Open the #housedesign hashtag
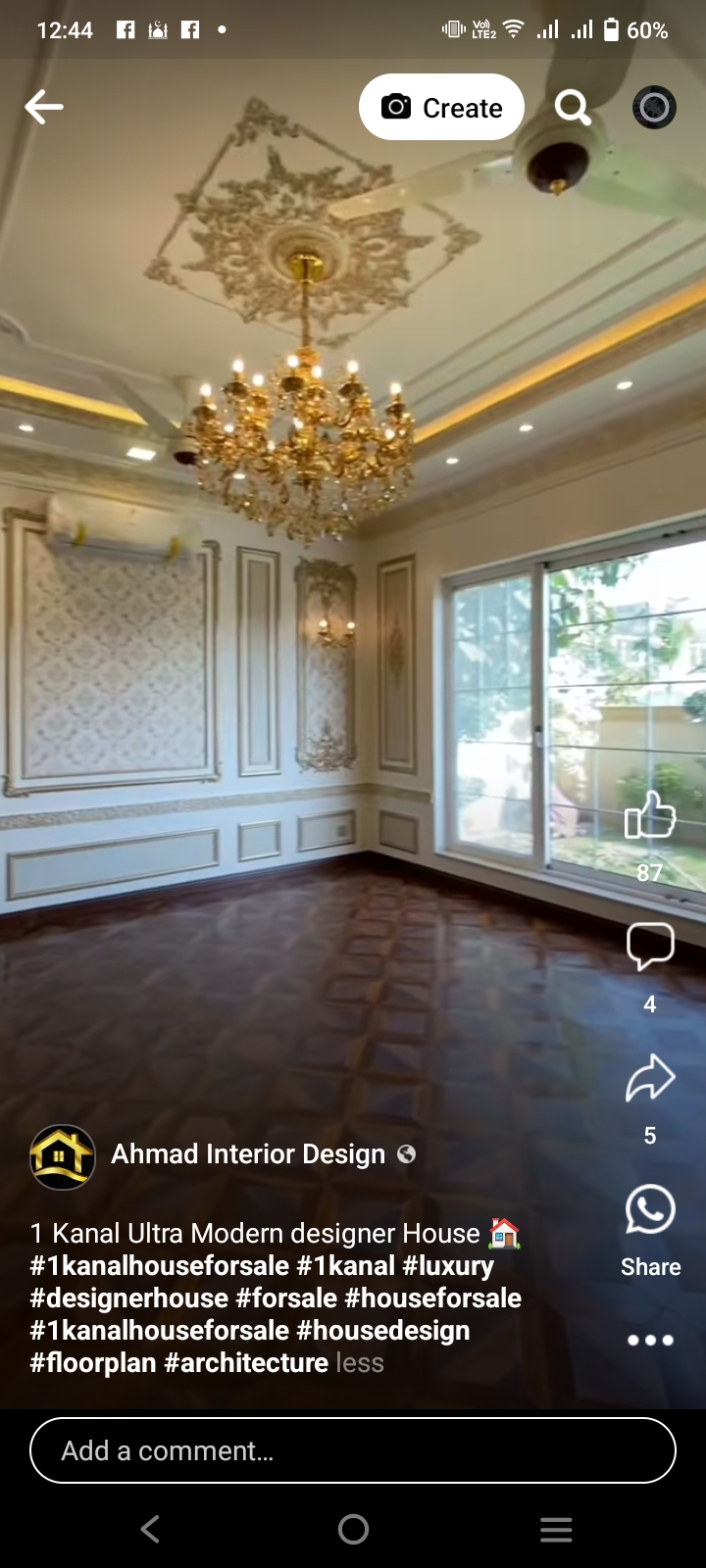The width and height of the screenshot is (706, 1568). pyautogui.click(x=382, y=1331)
